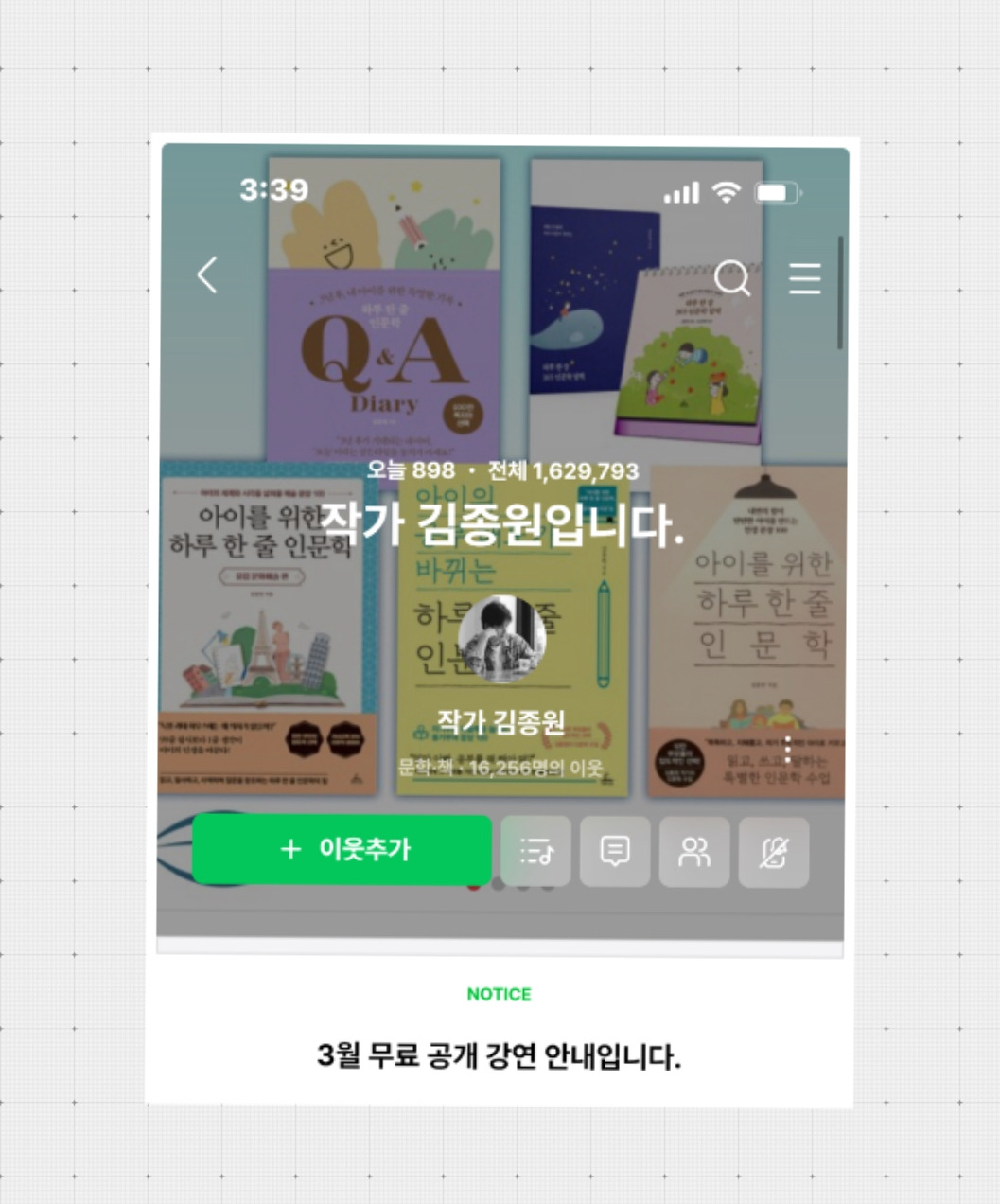Open search with the magnifier icon
1000x1204 pixels.
point(732,278)
